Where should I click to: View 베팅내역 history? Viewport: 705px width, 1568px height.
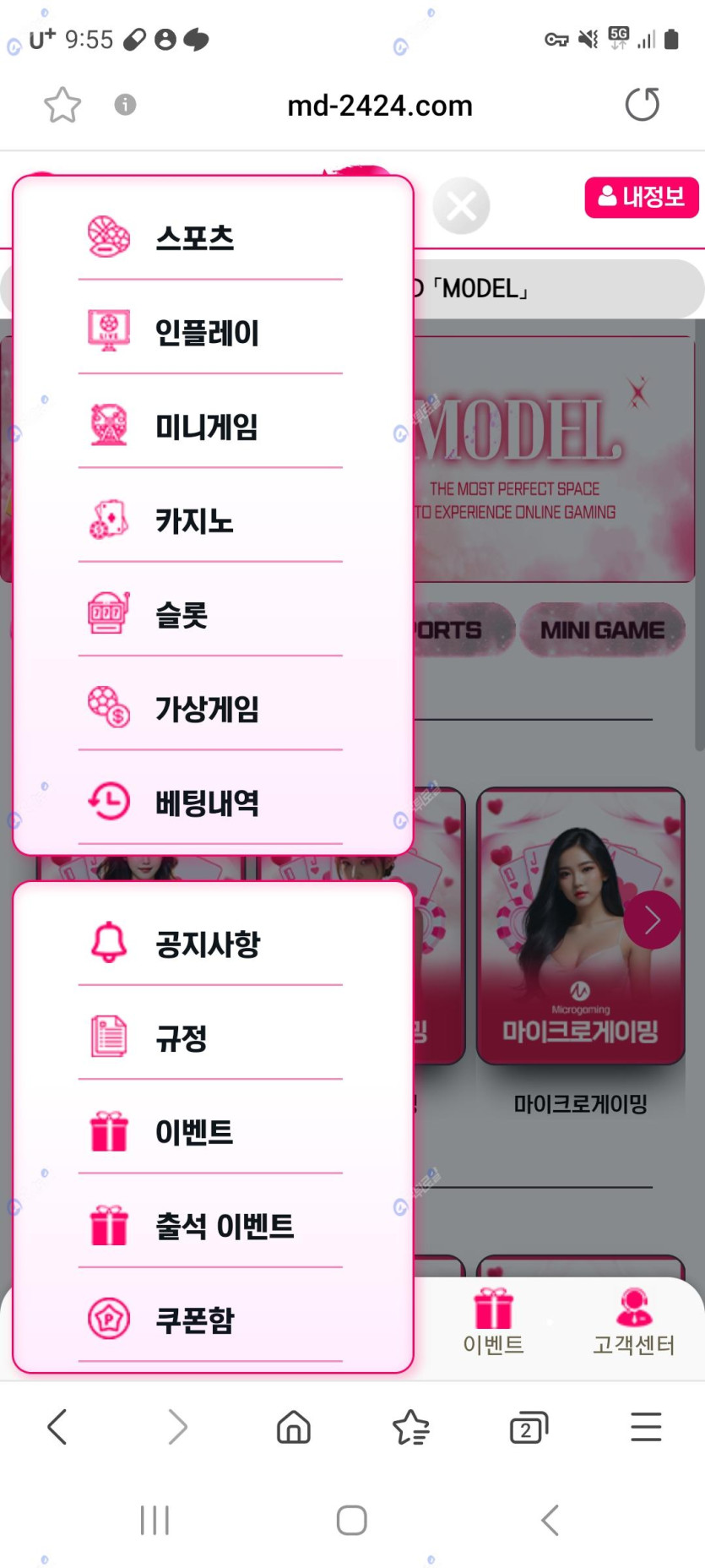pyautogui.click(x=206, y=802)
